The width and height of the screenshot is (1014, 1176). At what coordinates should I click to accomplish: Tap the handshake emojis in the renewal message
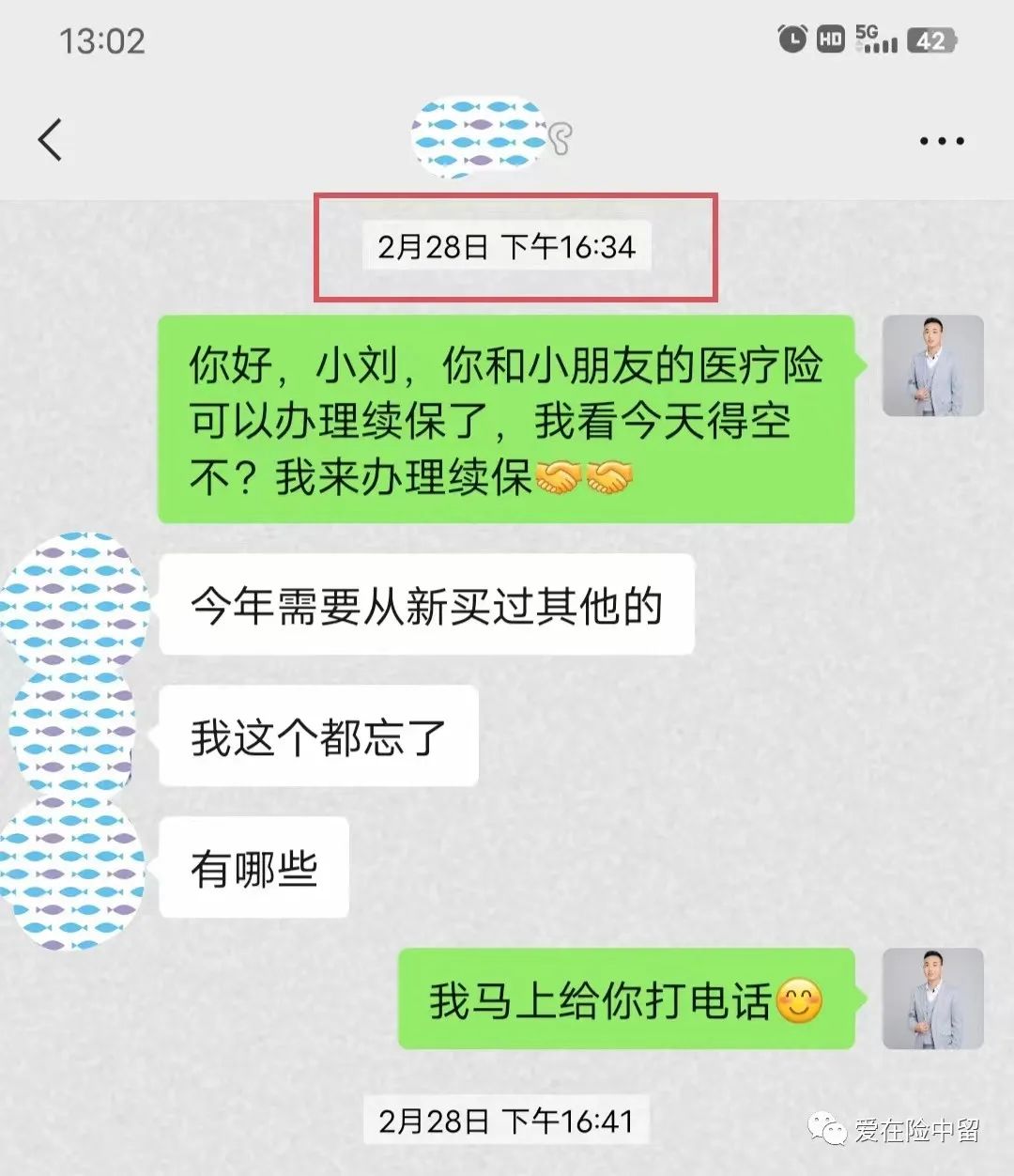[x=582, y=477]
